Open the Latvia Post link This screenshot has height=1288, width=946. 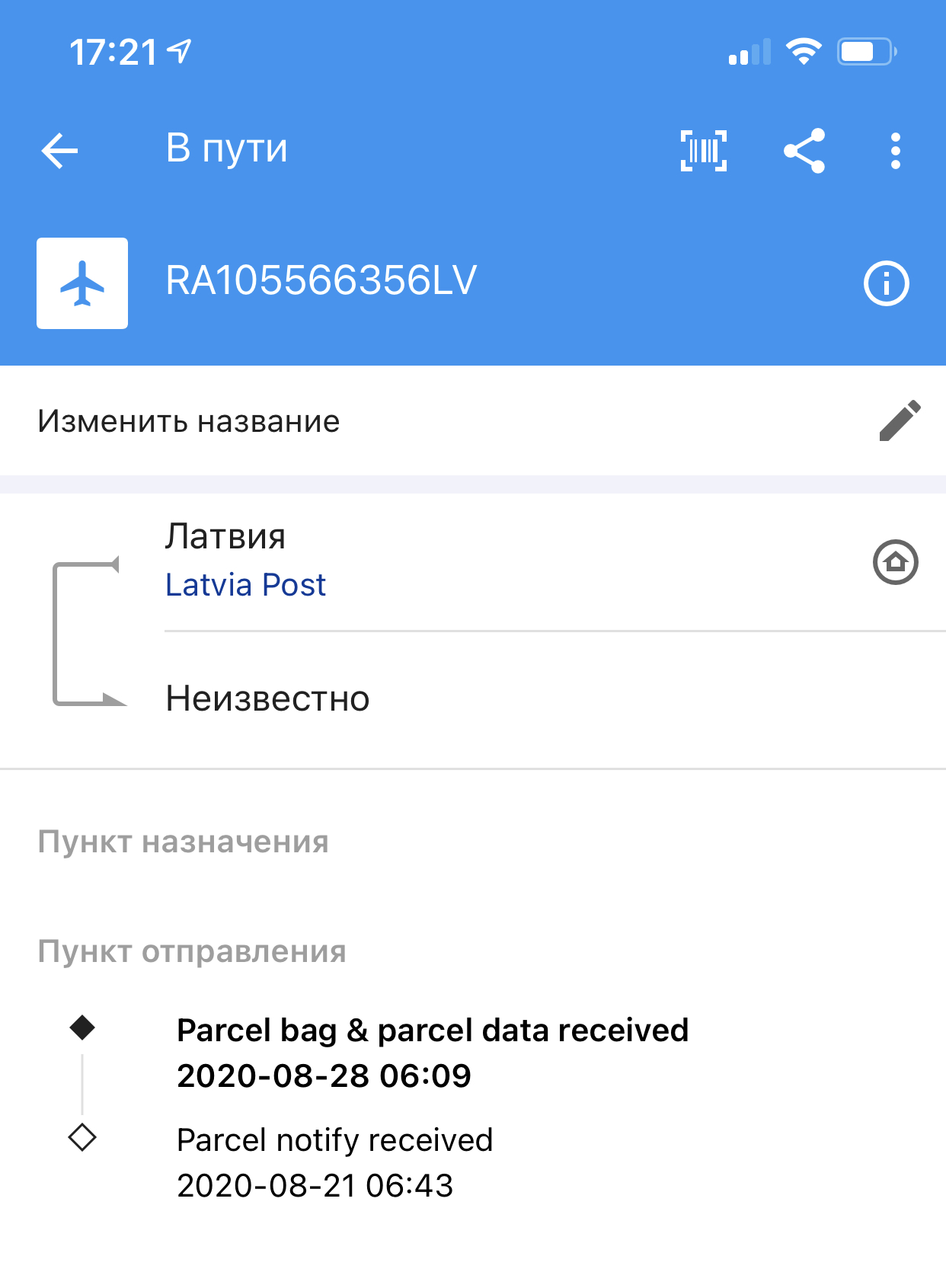(245, 585)
